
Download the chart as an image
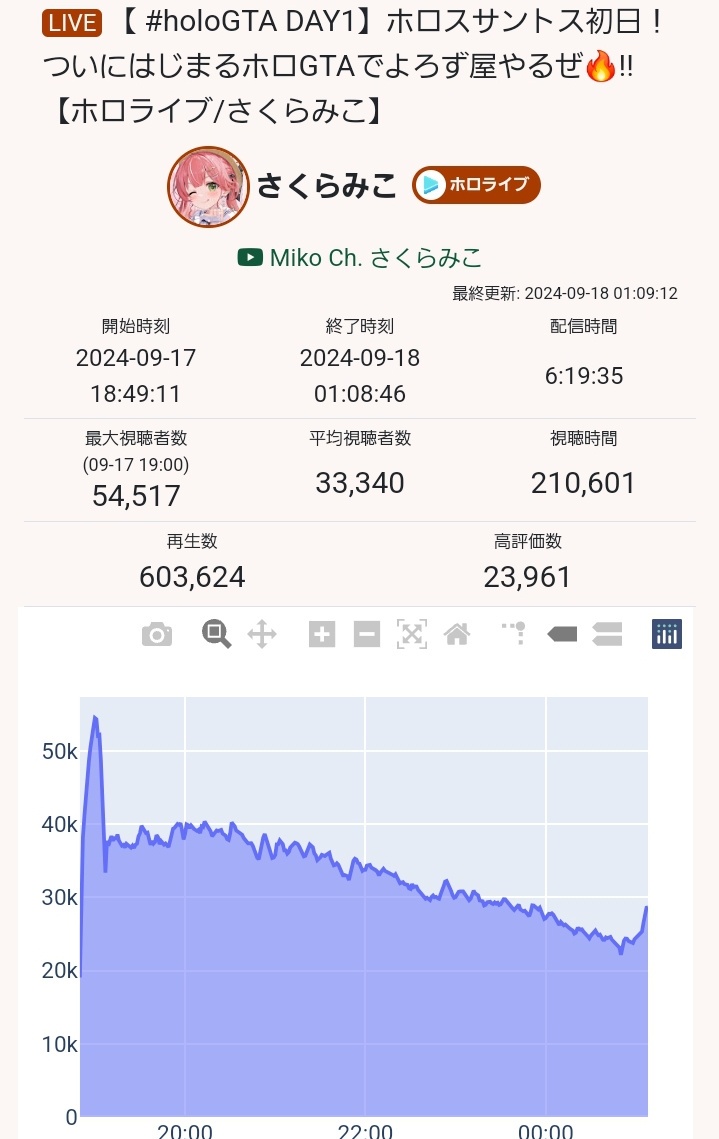click(157, 634)
